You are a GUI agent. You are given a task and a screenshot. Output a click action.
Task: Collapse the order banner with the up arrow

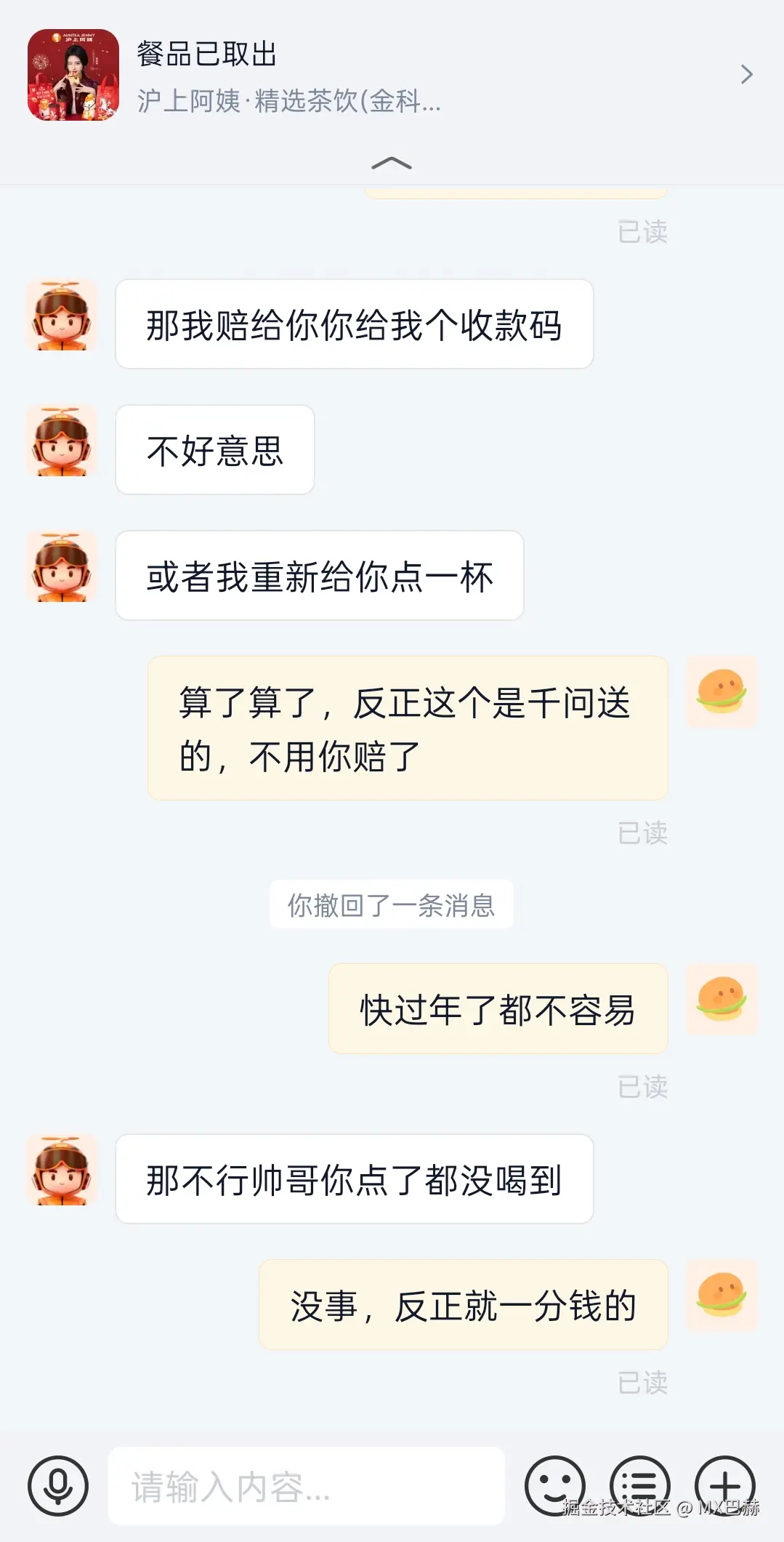[392, 162]
